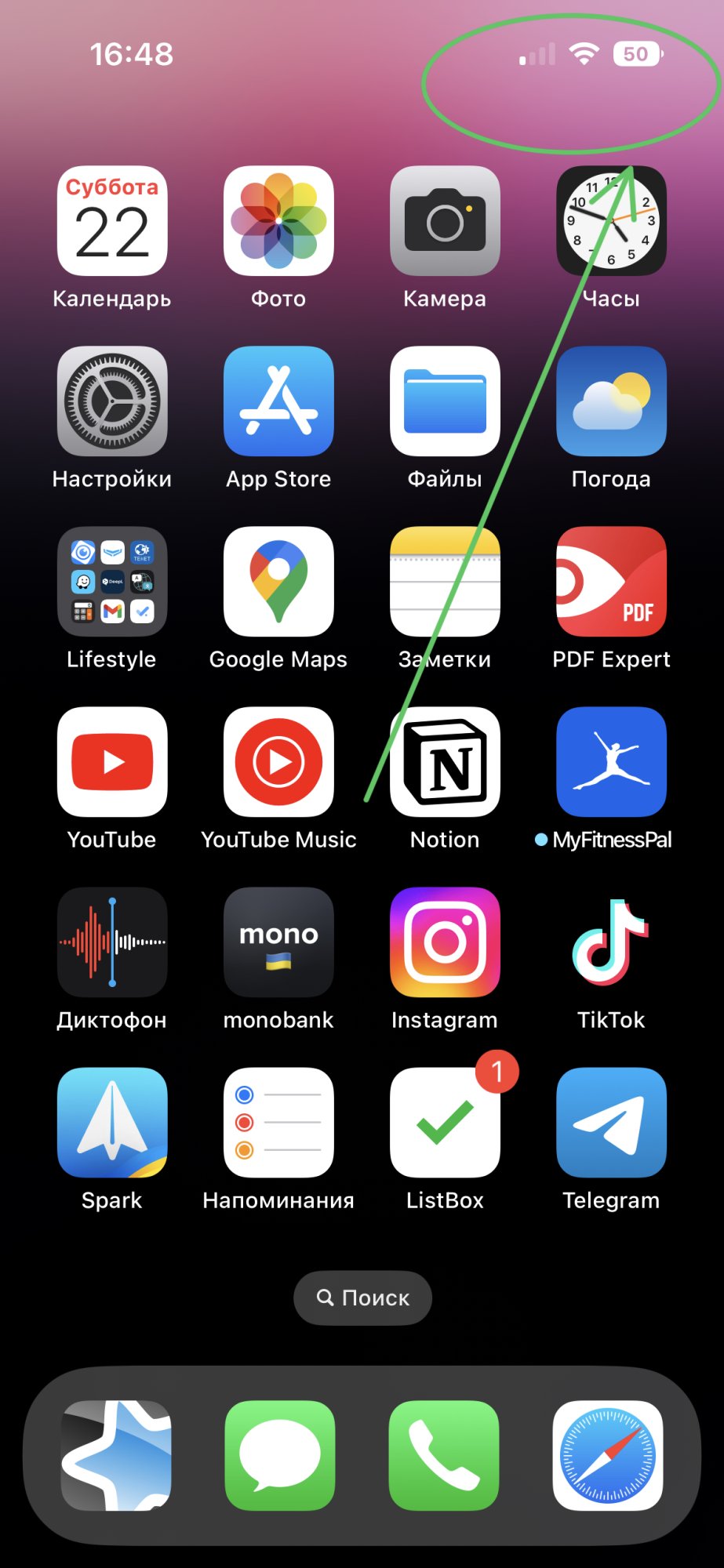
Task: Open MyFitnessPal
Action: (611, 762)
